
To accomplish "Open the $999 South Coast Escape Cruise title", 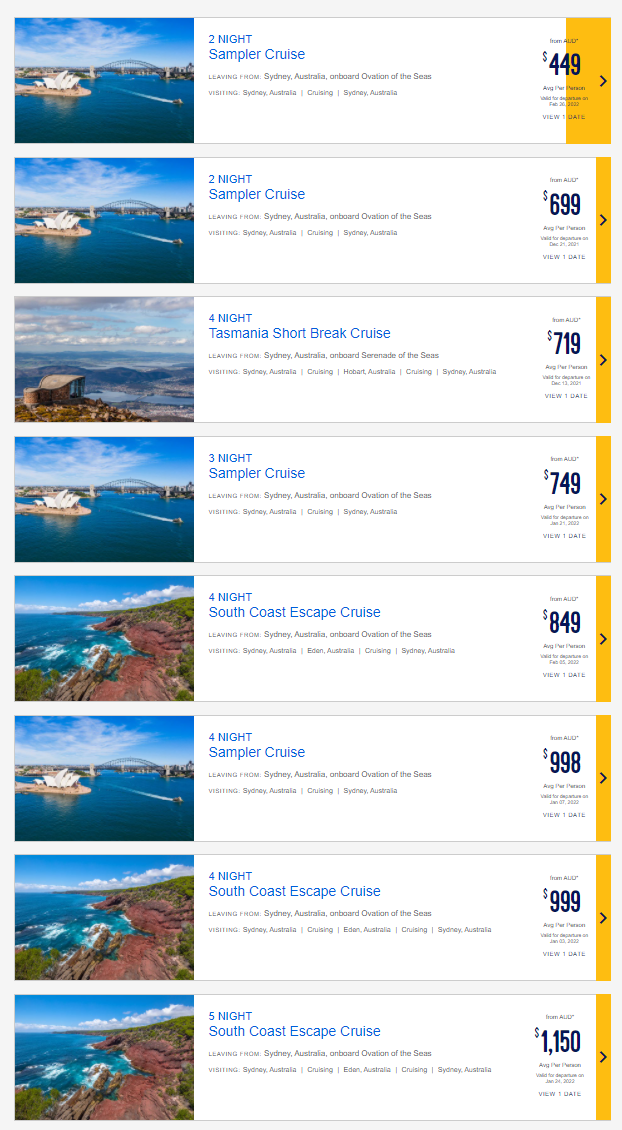I will click(x=295, y=891).
